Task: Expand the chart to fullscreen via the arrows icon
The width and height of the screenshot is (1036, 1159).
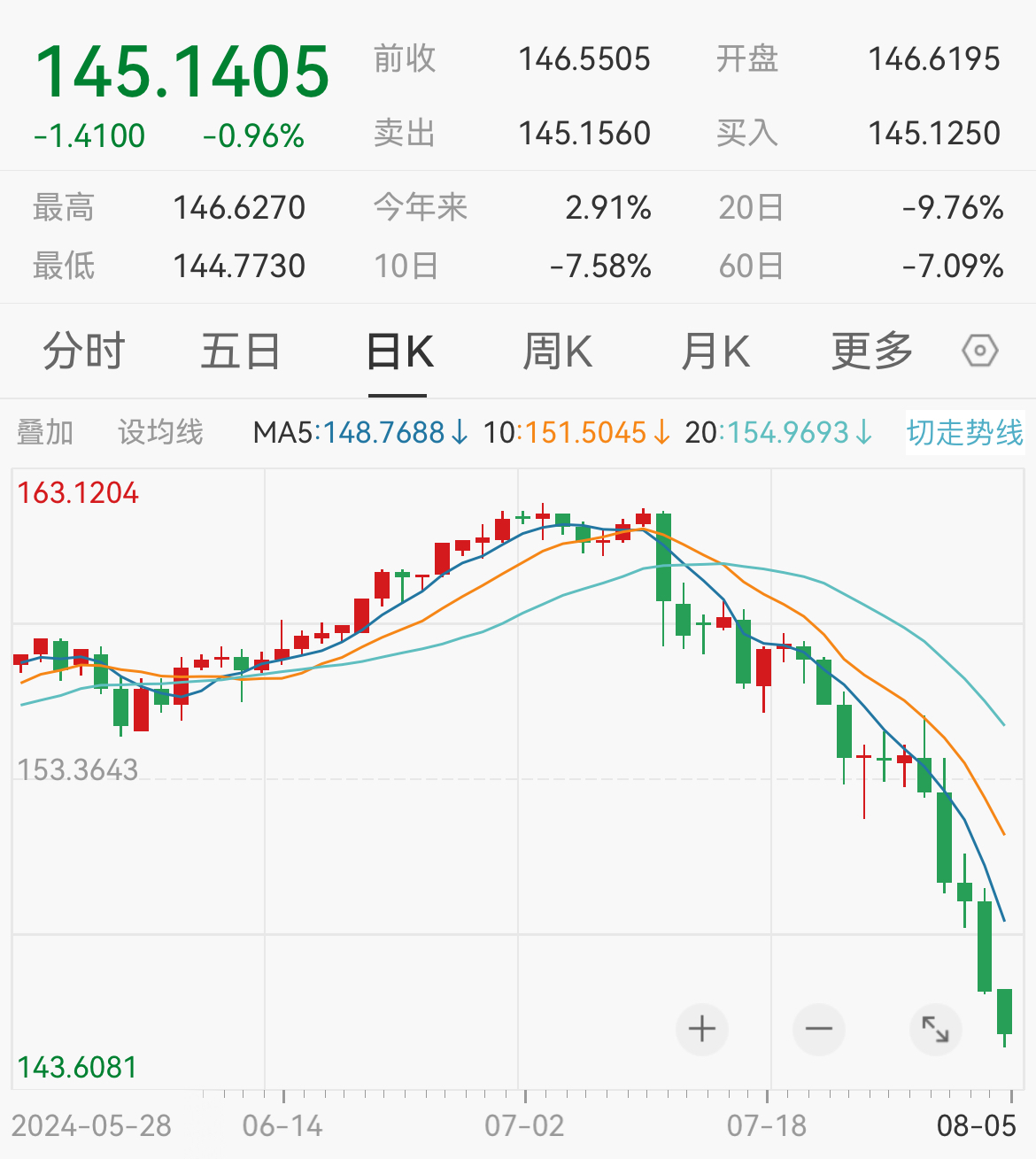Action: [x=935, y=1029]
